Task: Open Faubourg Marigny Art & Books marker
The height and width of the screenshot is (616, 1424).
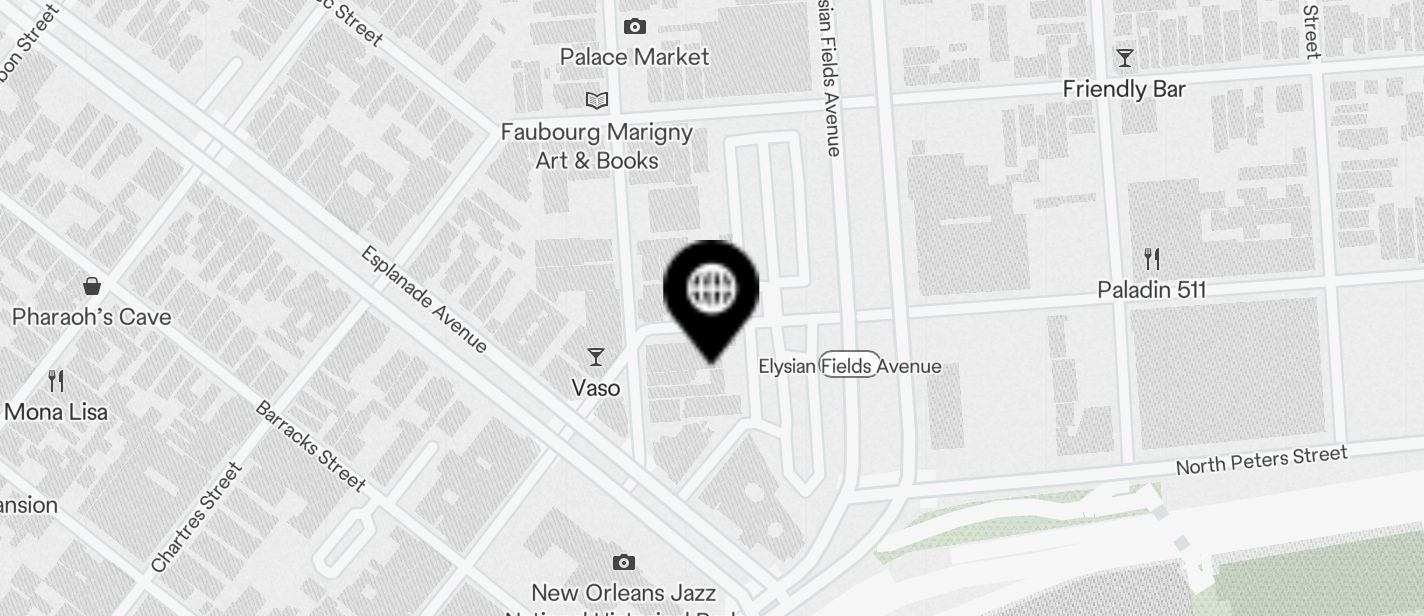Action: click(x=597, y=100)
